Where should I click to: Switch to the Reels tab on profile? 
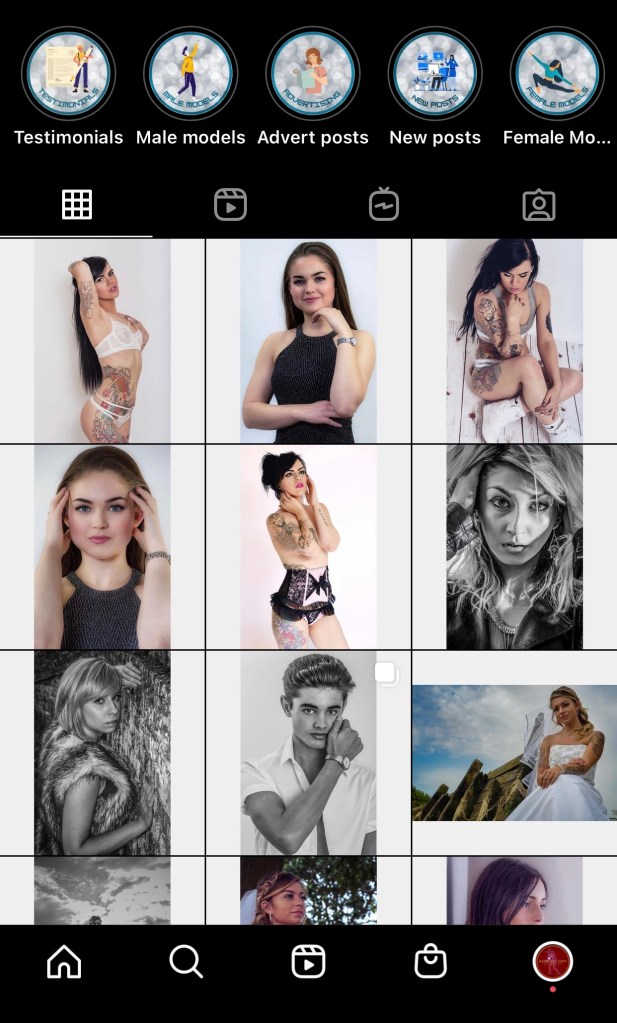(x=230, y=205)
